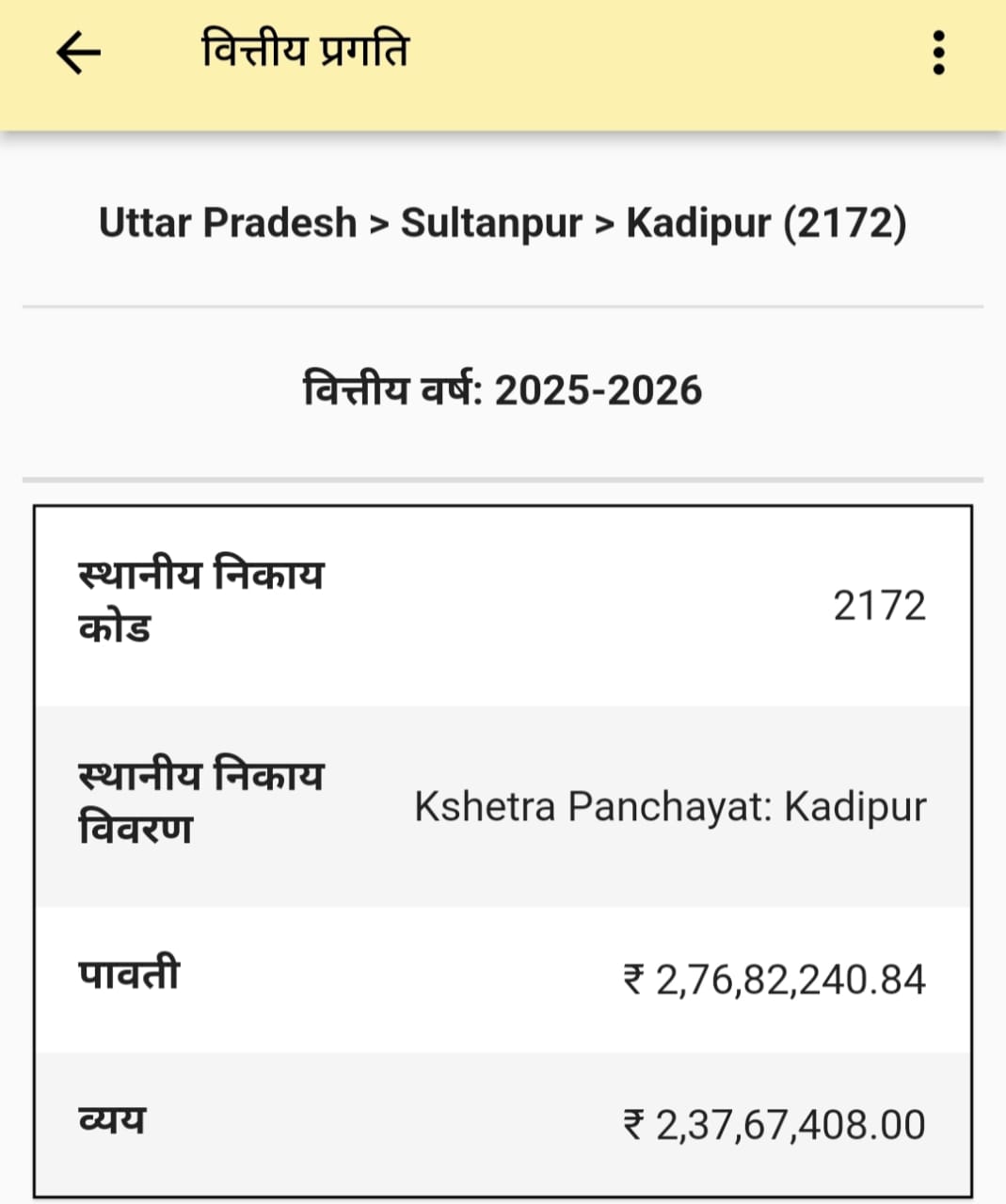Screen dimensions: 1006x1204
Task: Go back from वित्तीय प्रगति screen
Action: [78, 53]
